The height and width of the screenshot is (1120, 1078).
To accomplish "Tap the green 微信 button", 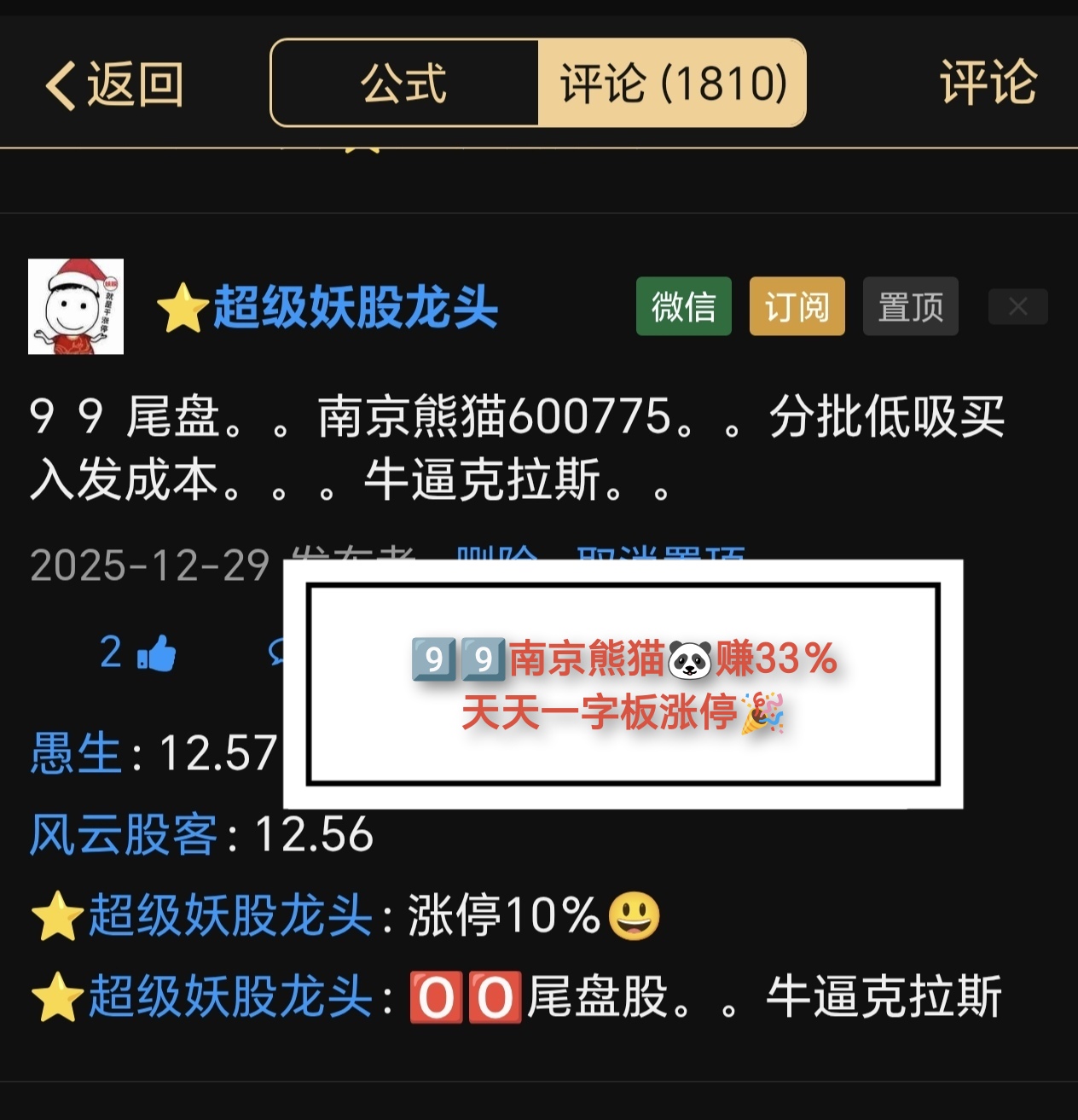I will pyautogui.click(x=683, y=306).
